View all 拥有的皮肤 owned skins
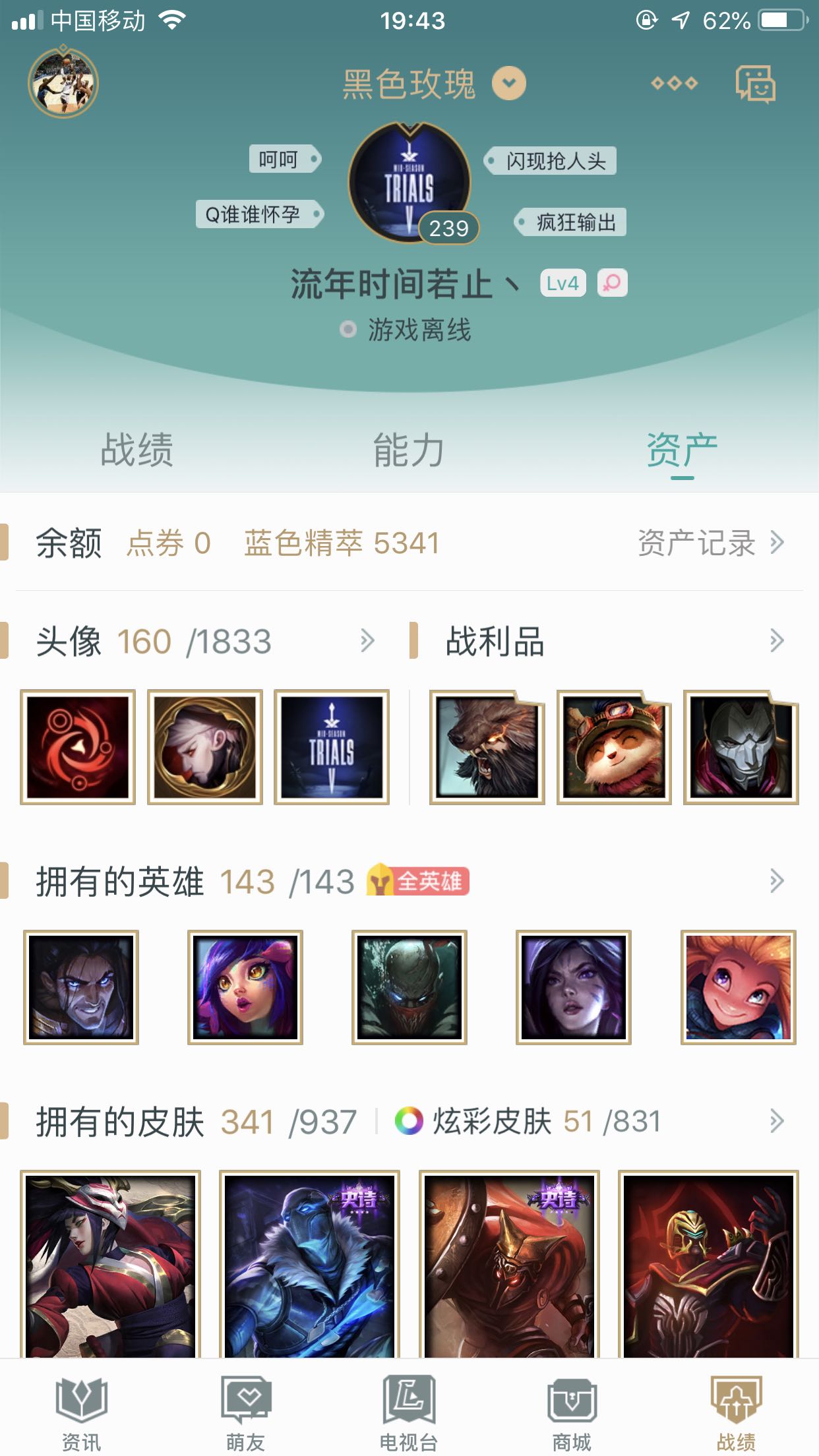Screen dimensions: 819x1456 [x=776, y=1122]
